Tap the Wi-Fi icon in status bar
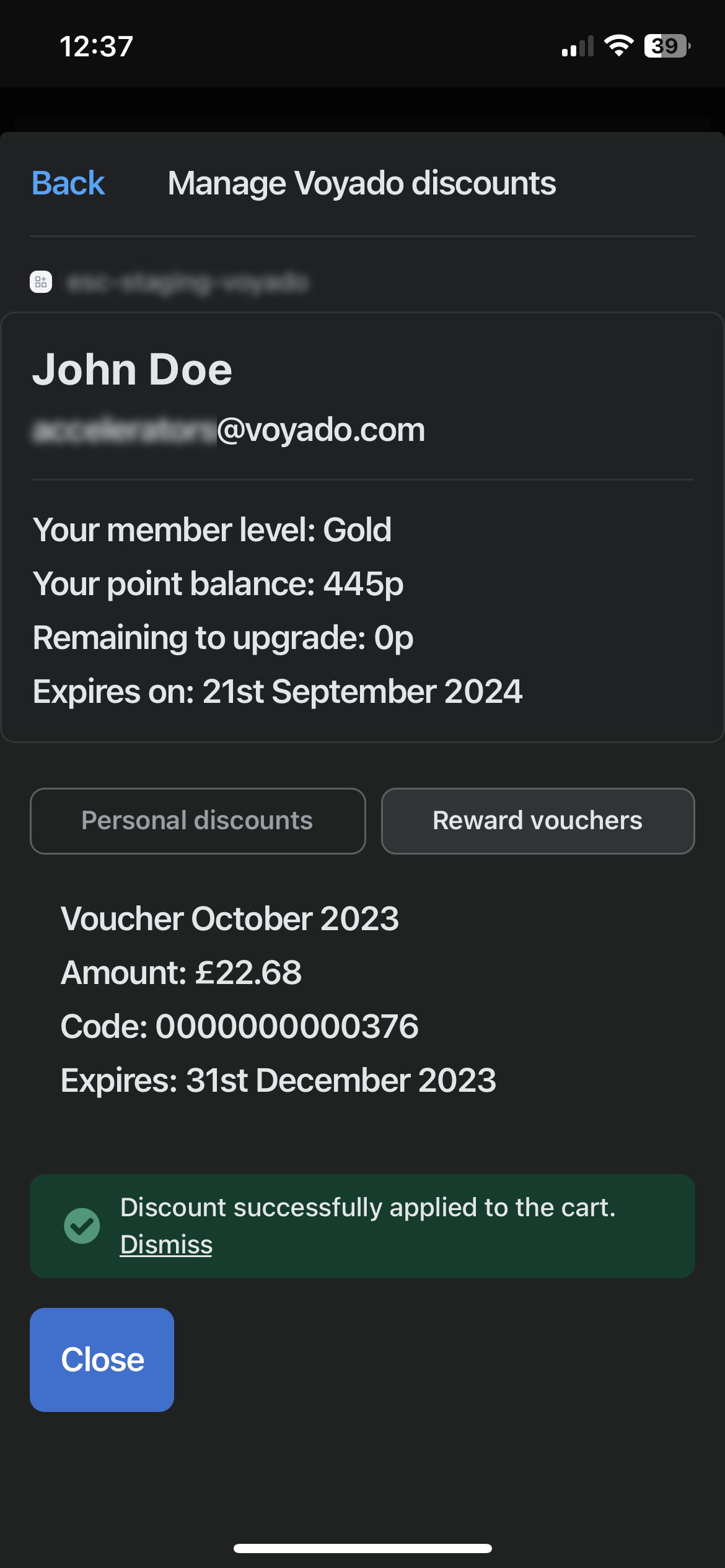Viewport: 725px width, 1568px height. 619,45
